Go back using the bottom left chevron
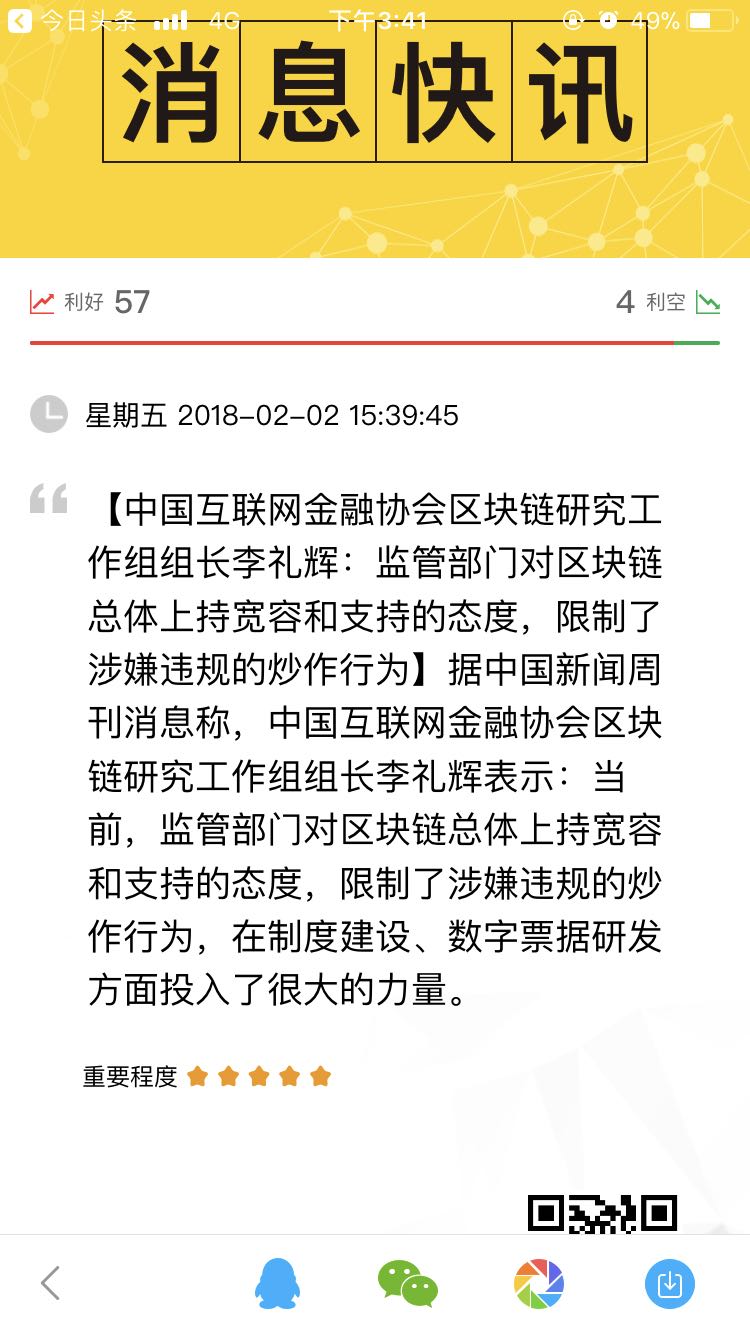 50,1283
